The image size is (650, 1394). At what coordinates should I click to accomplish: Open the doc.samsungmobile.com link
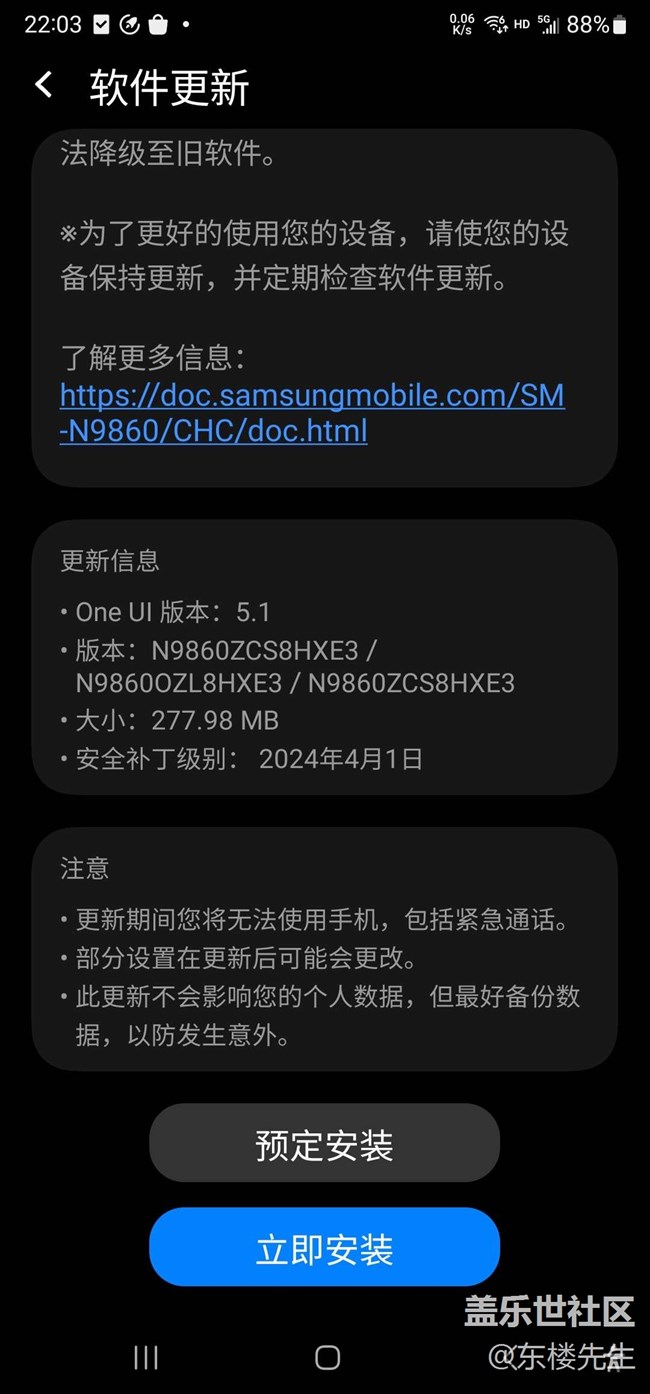click(x=312, y=412)
